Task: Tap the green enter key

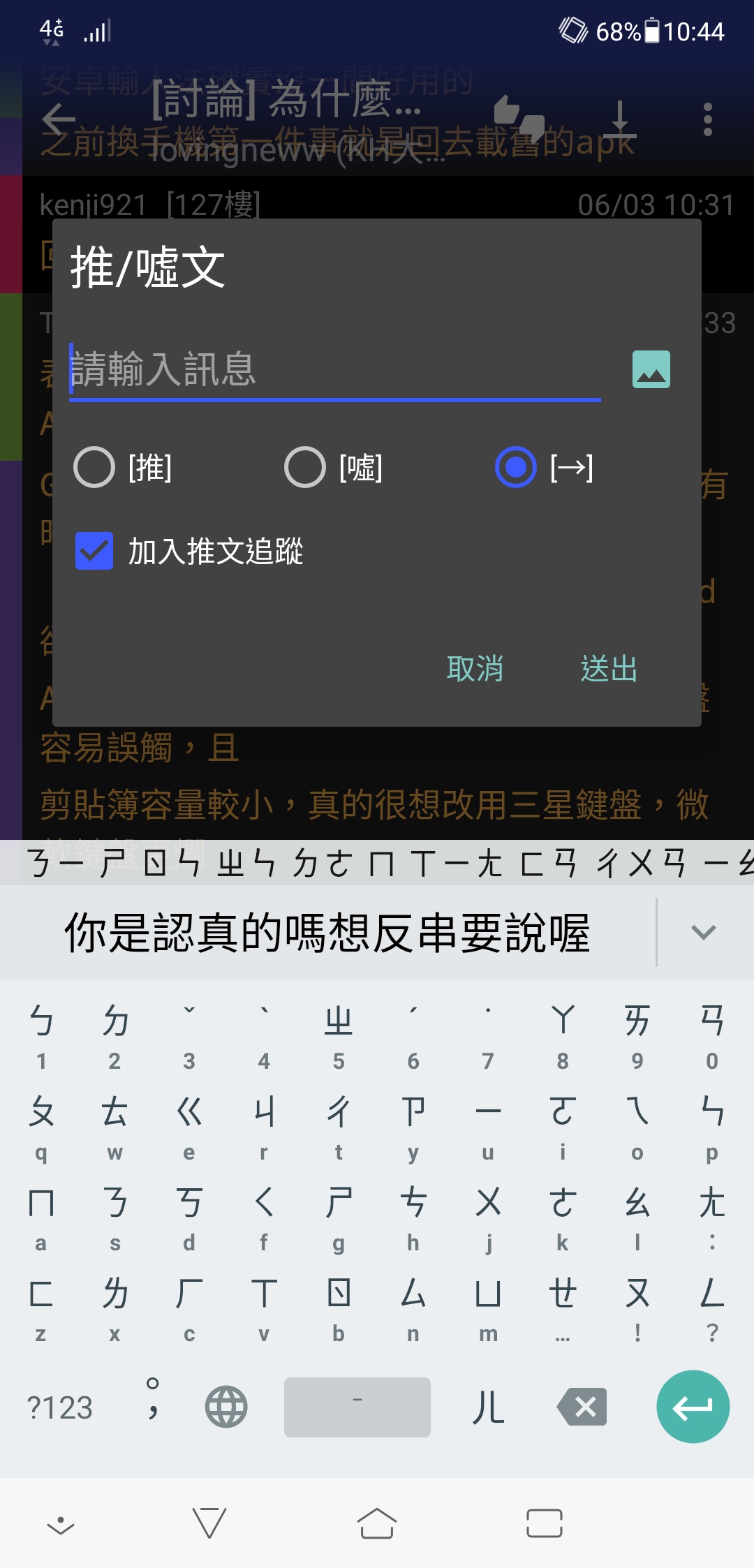Action: 693,1407
